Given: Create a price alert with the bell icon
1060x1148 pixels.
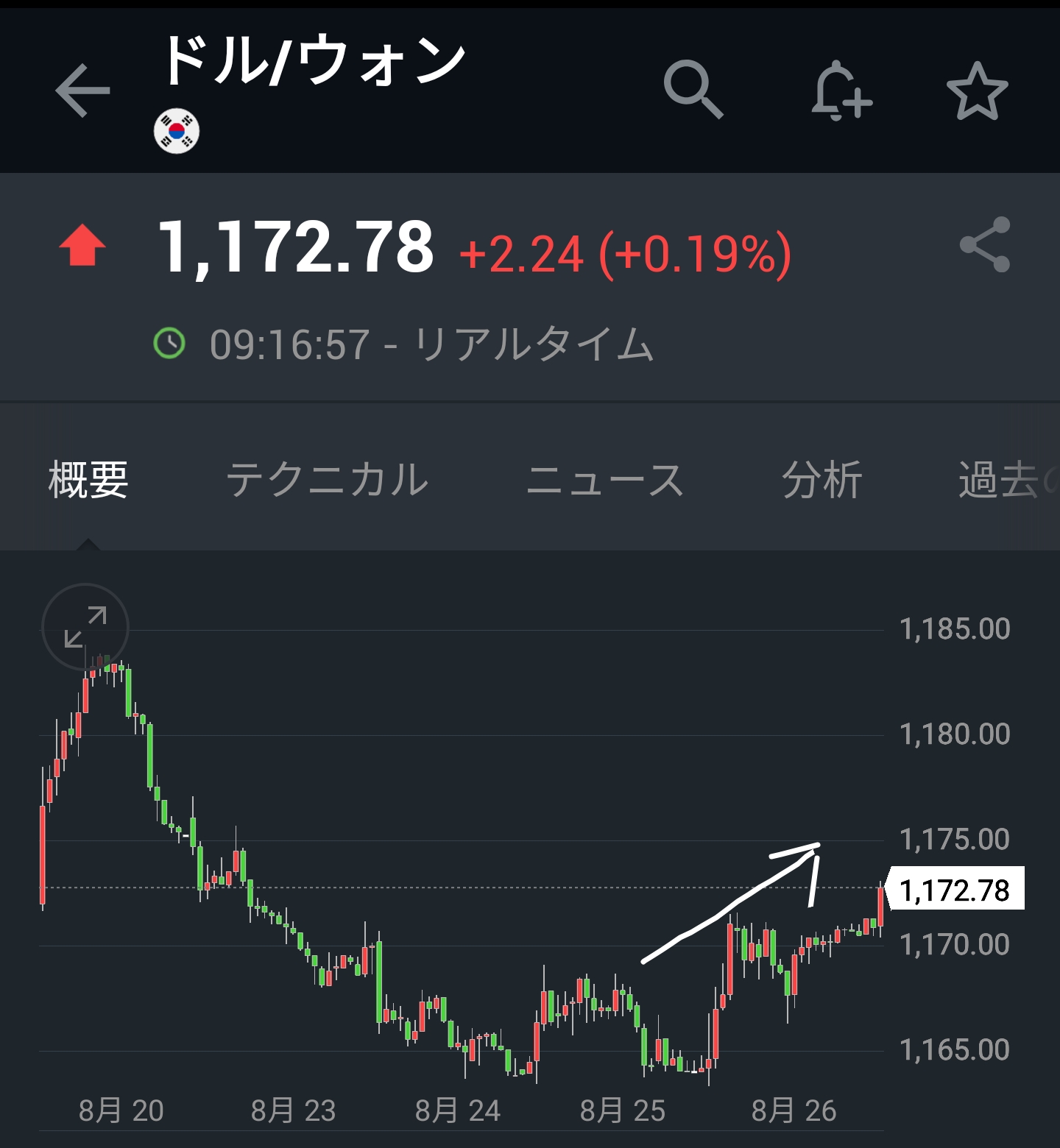Looking at the screenshot, I should (841, 91).
